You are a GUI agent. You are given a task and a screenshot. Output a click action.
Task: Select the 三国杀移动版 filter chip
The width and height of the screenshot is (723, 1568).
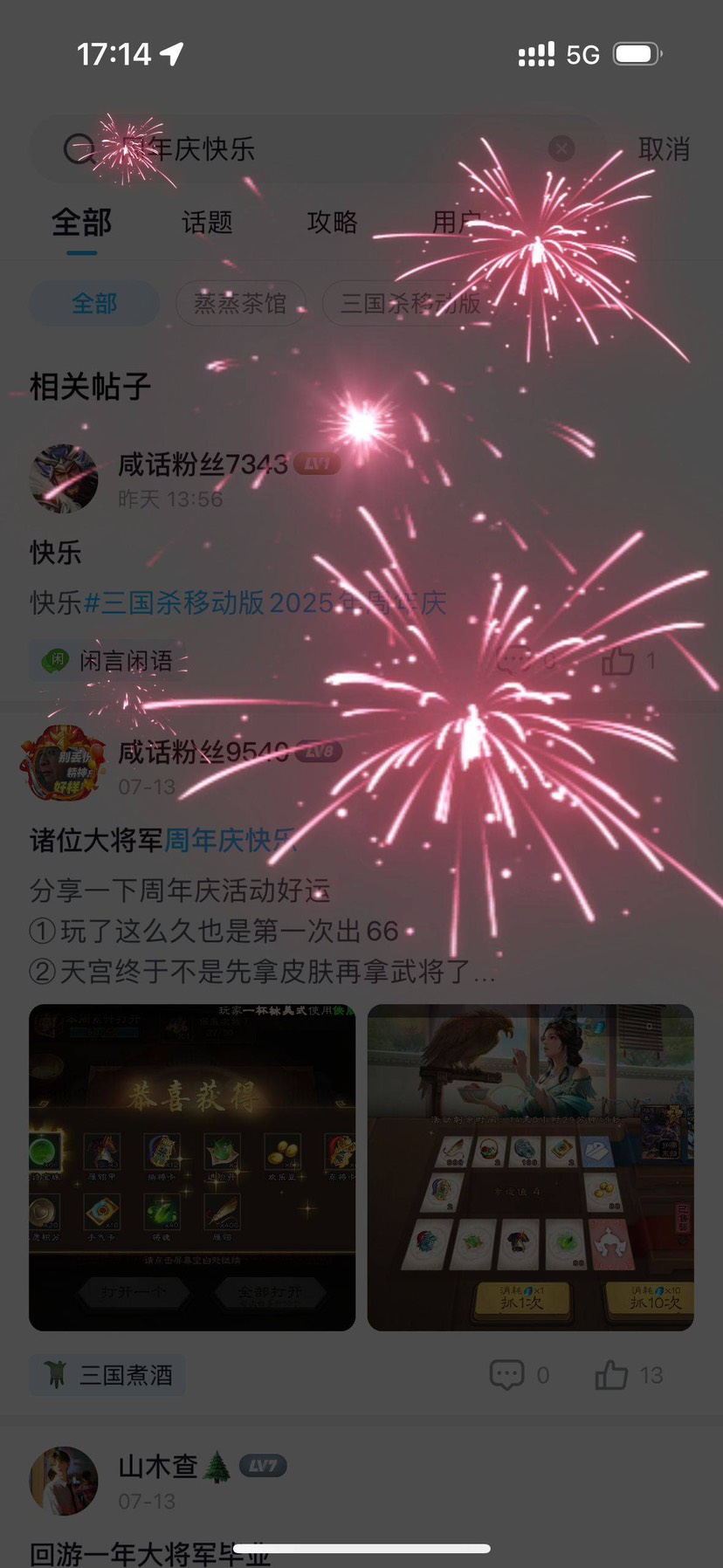[410, 304]
